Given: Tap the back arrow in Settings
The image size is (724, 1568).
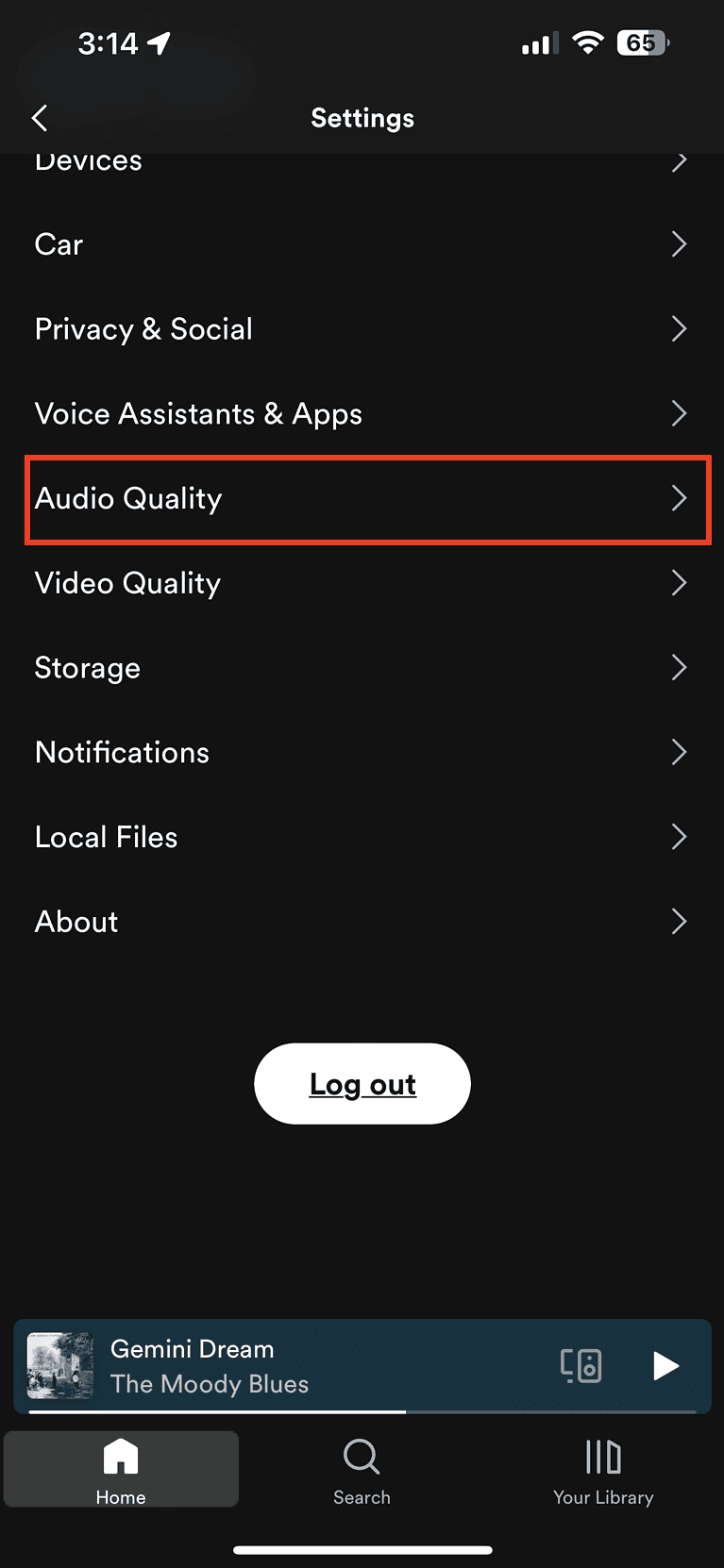Looking at the screenshot, I should click(39, 118).
